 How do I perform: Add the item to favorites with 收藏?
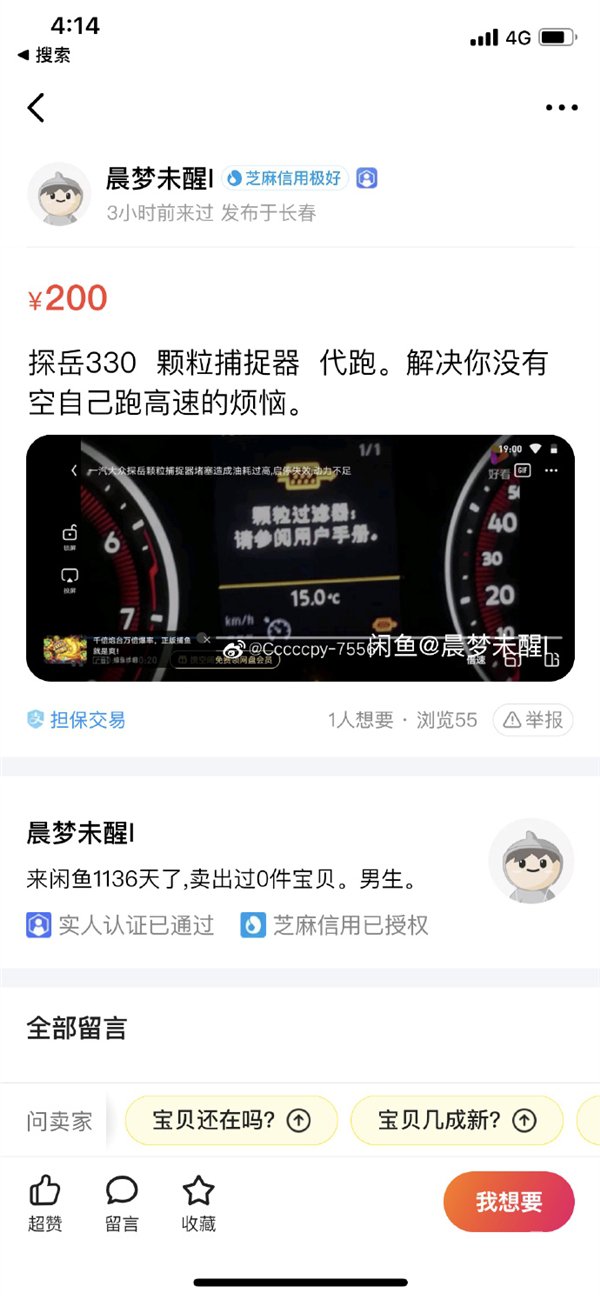point(198,1203)
